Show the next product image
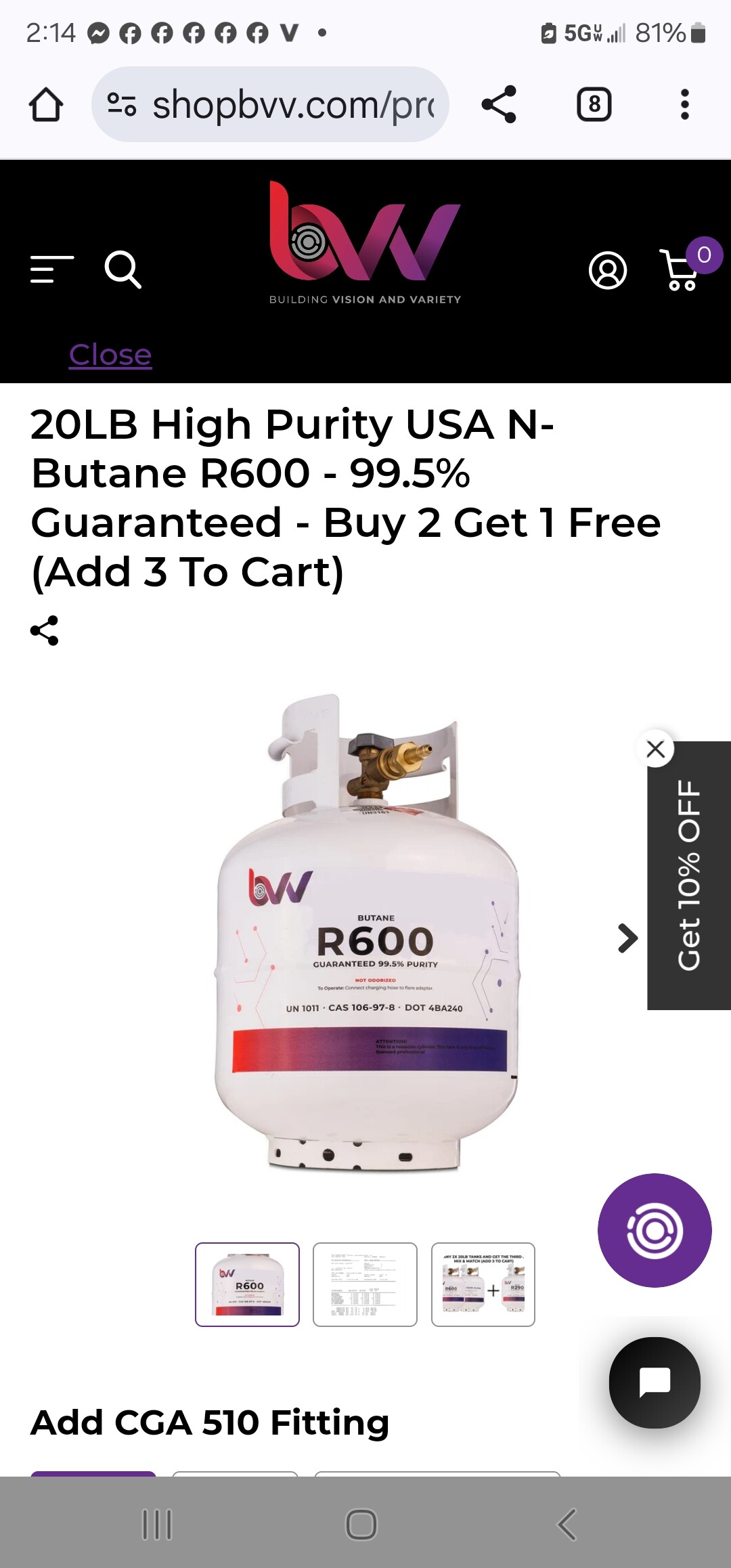This screenshot has width=731, height=1568. pyautogui.click(x=627, y=938)
